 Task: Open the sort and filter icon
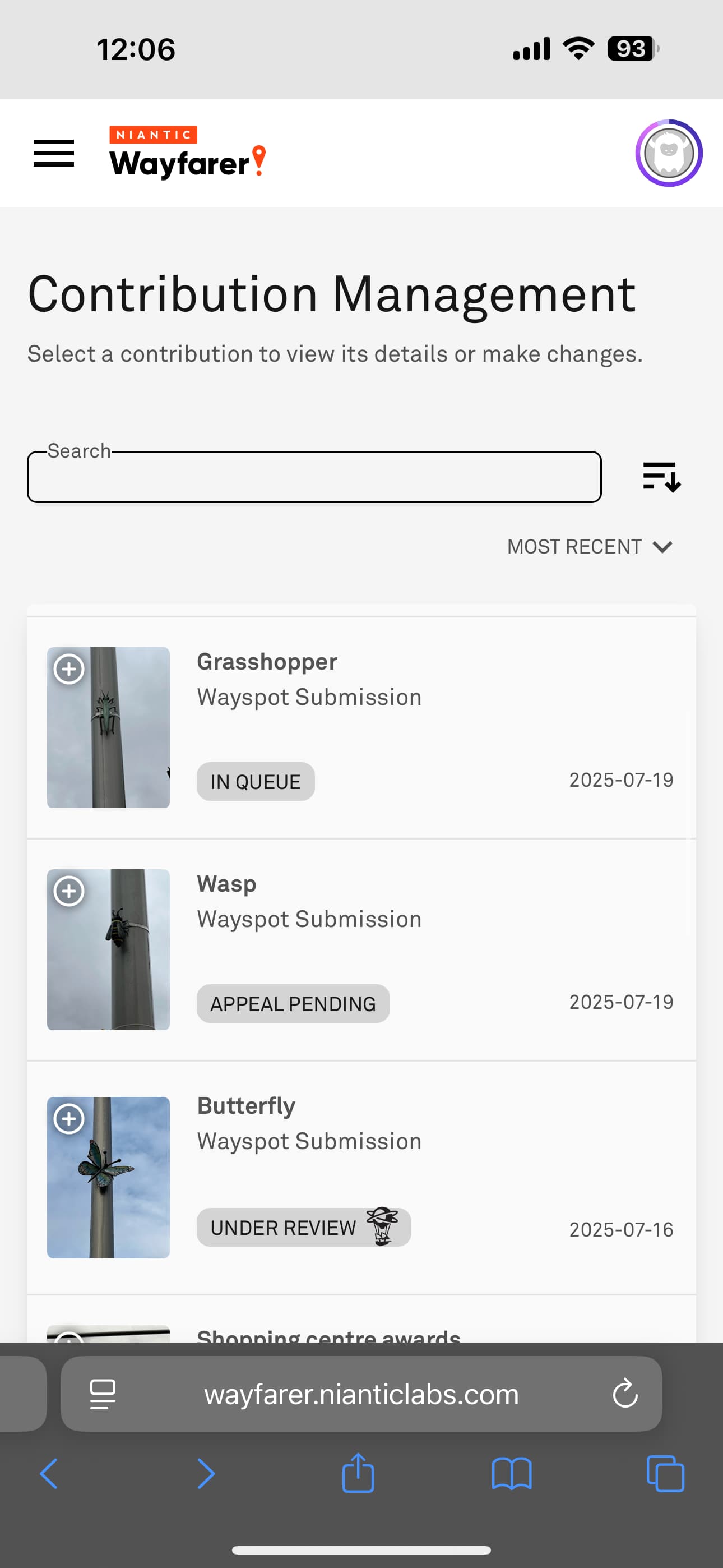pos(661,477)
